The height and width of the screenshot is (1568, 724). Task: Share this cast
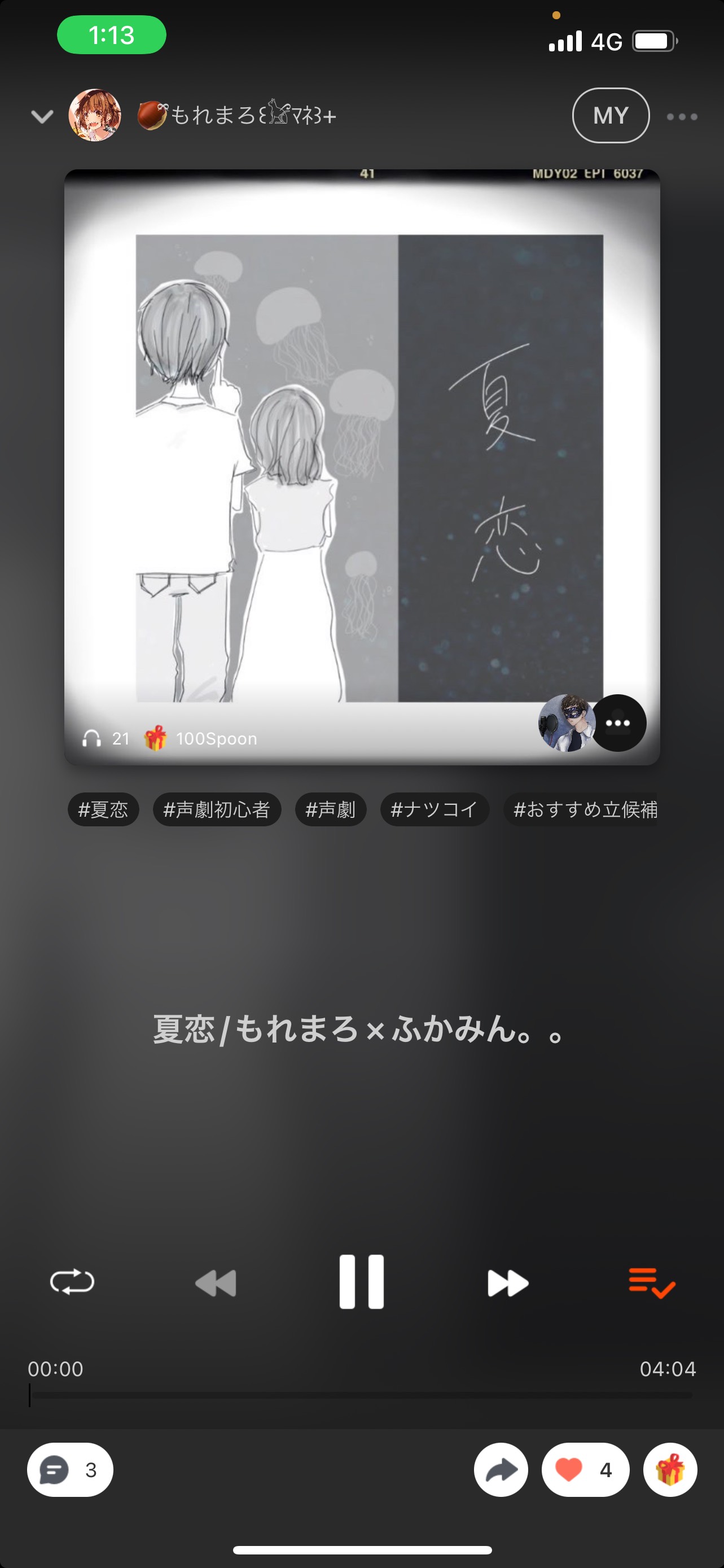pos(501,1470)
